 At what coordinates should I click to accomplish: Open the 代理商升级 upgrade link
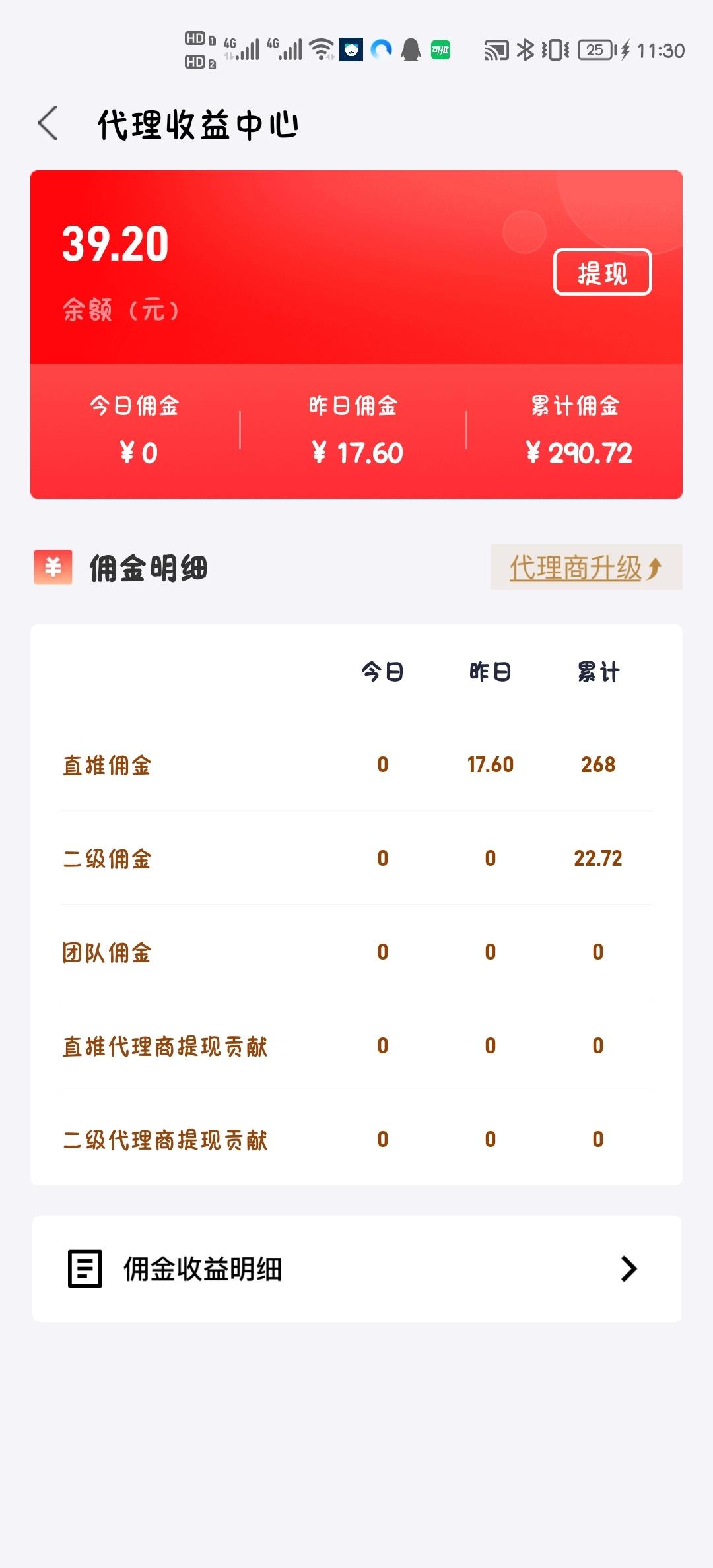tap(586, 567)
